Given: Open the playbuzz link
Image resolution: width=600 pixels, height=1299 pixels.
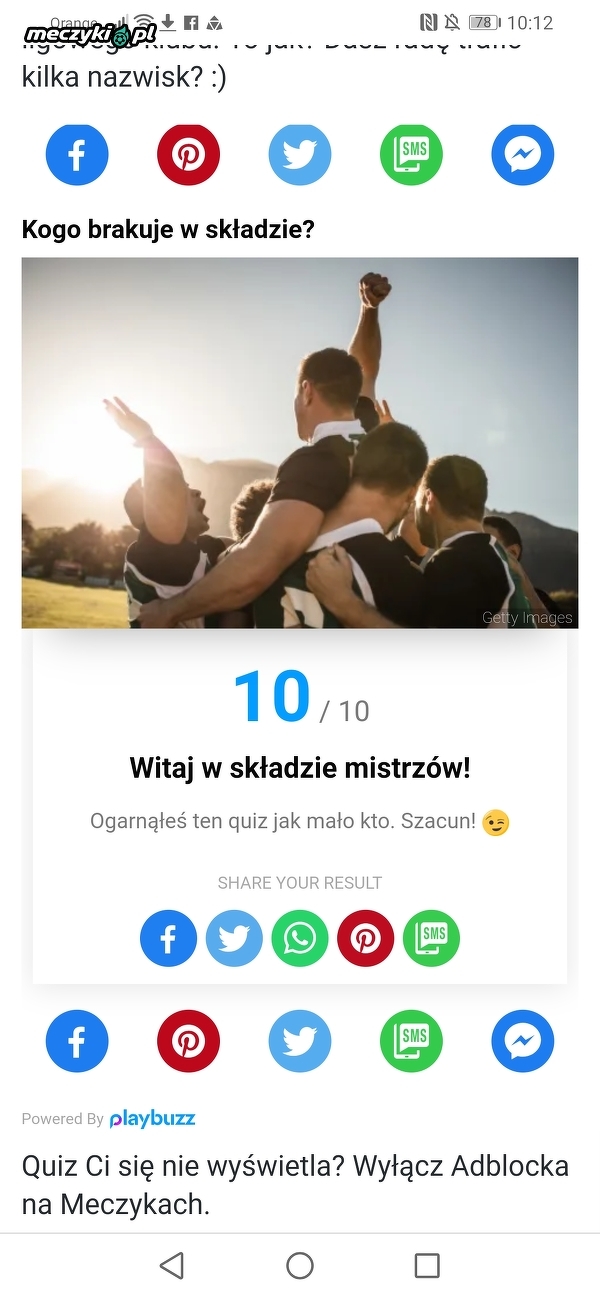Looking at the screenshot, I should (x=152, y=1119).
